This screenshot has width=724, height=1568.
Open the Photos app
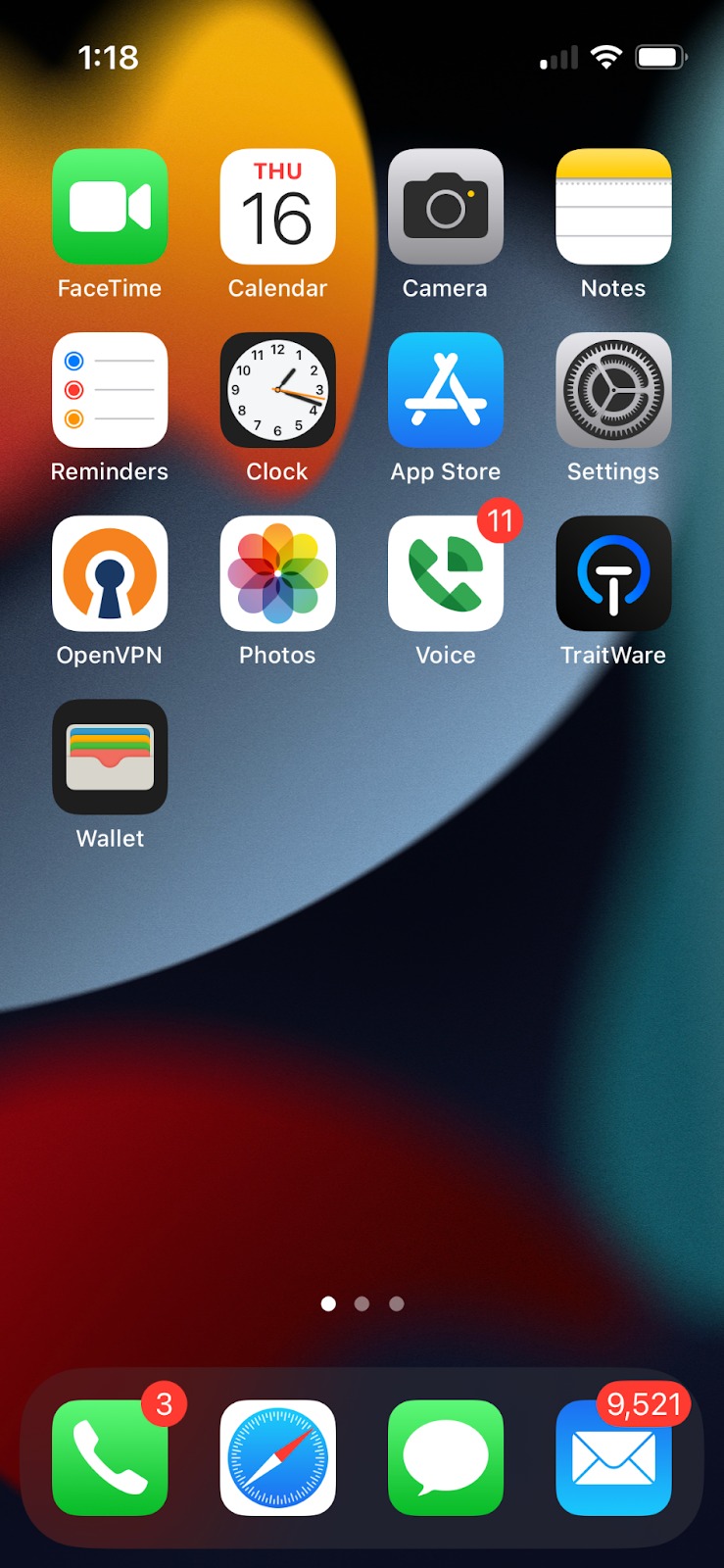tap(277, 573)
